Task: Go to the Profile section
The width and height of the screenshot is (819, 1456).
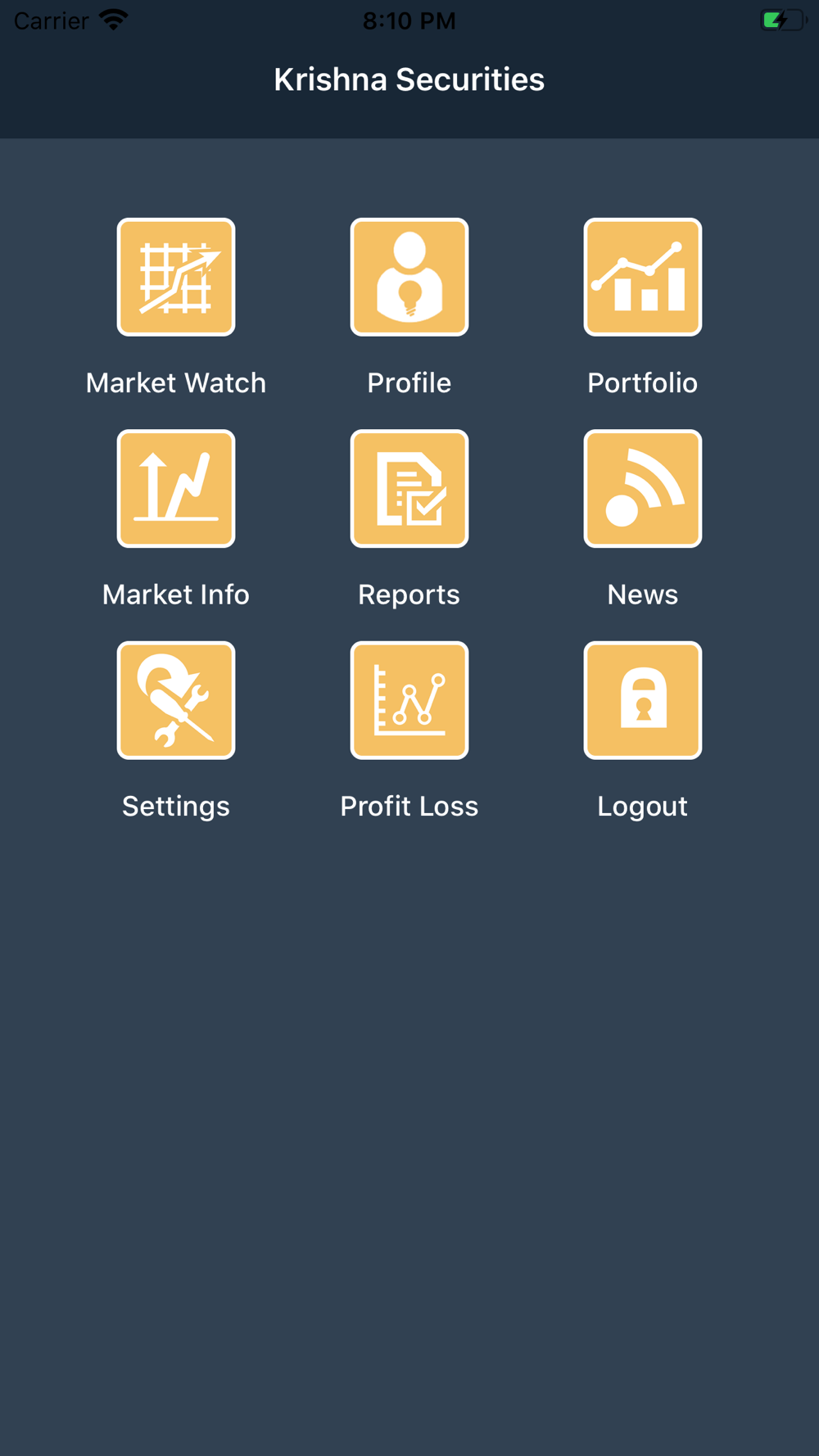Action: coord(409,277)
